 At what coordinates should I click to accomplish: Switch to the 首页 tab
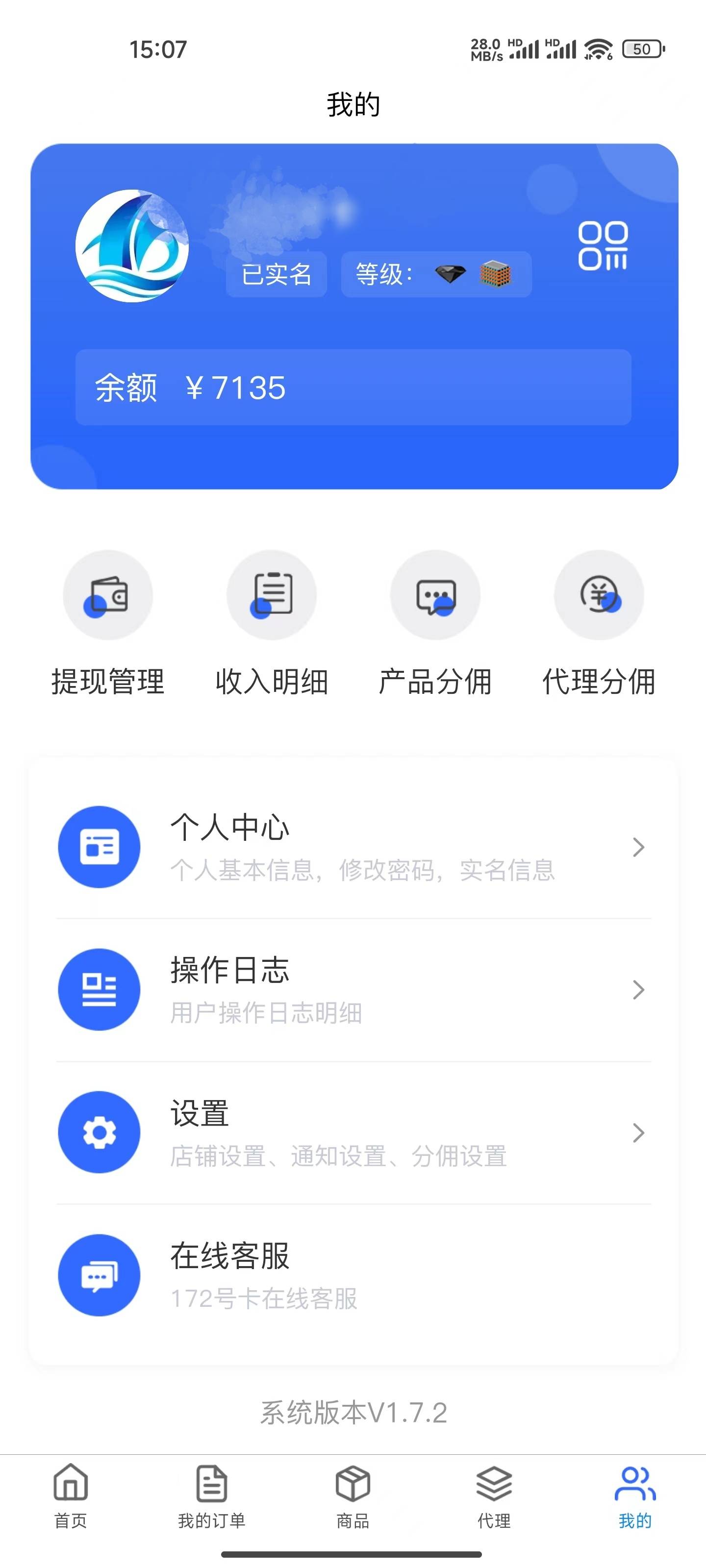71,1495
